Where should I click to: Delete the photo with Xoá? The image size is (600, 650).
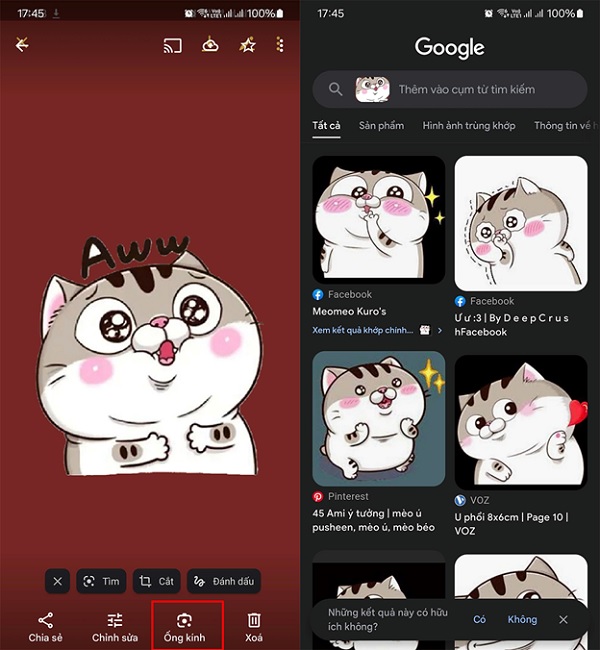click(x=254, y=627)
